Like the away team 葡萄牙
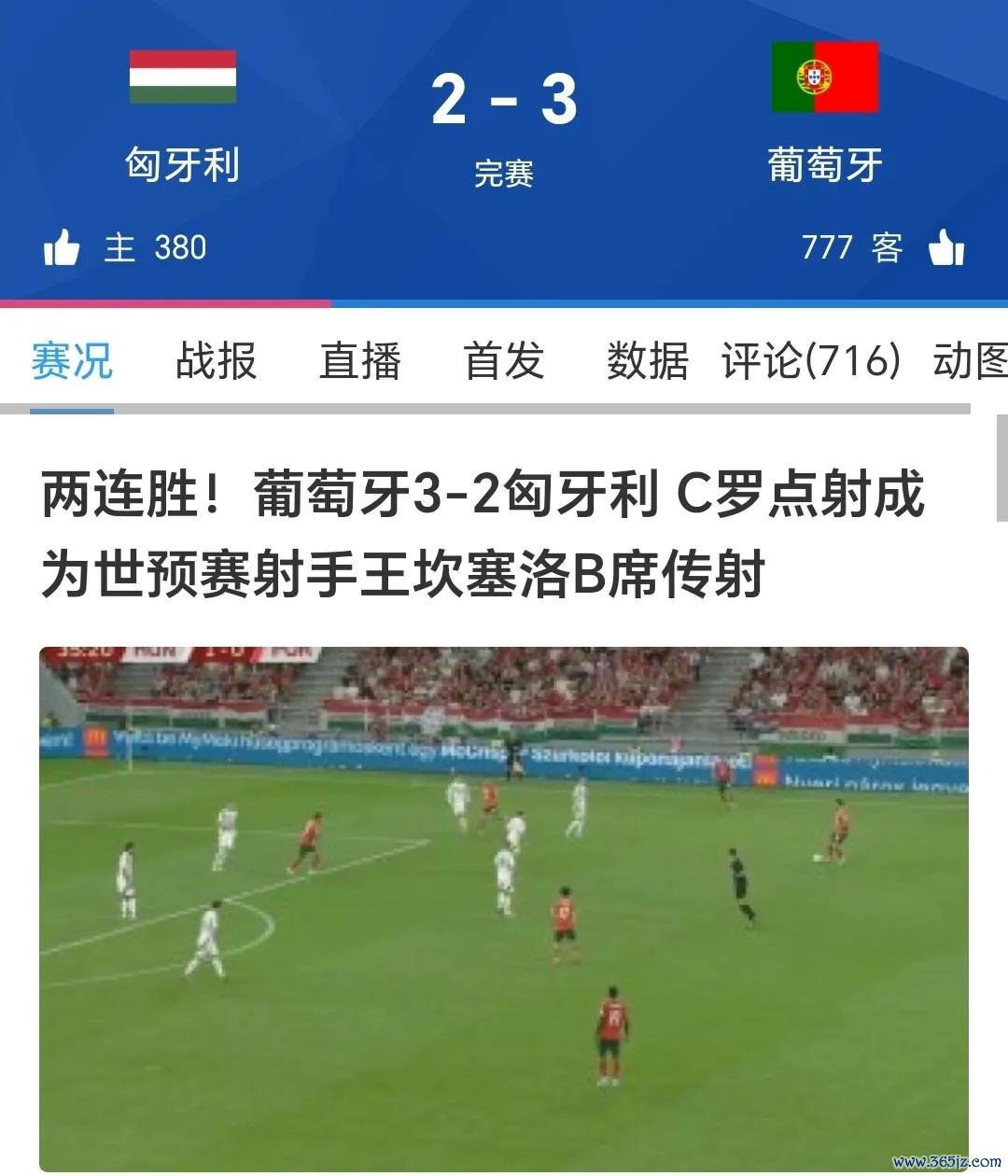The width and height of the screenshot is (1008, 1176). pyautogui.click(x=946, y=248)
